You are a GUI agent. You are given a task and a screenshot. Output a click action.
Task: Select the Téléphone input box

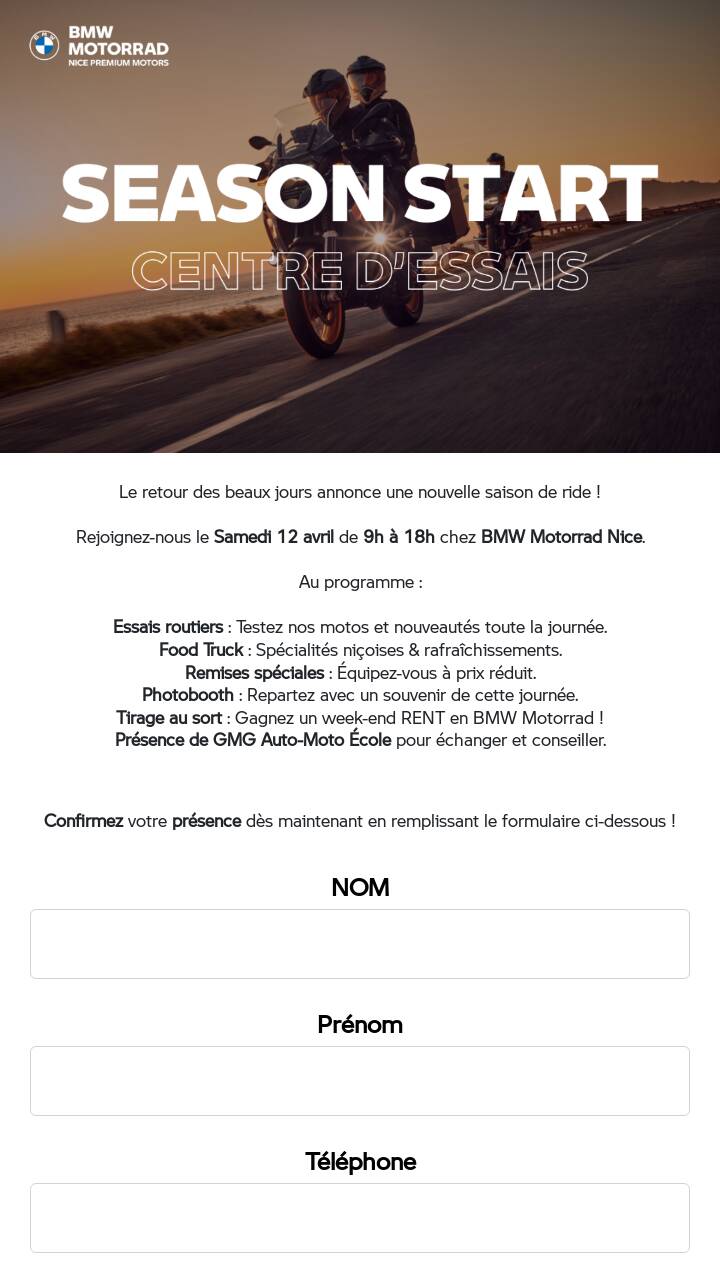(x=360, y=1218)
